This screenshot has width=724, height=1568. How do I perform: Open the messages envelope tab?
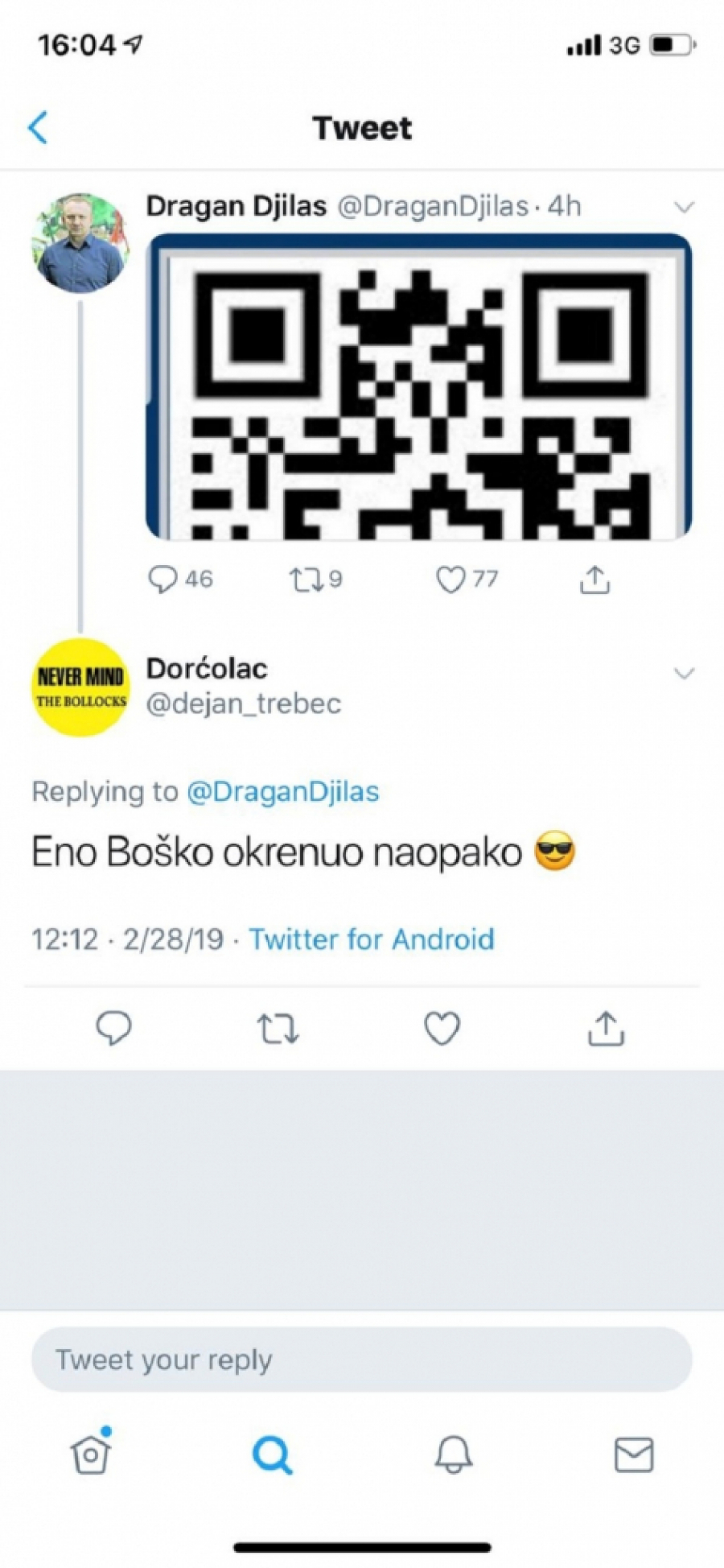[x=633, y=1454]
